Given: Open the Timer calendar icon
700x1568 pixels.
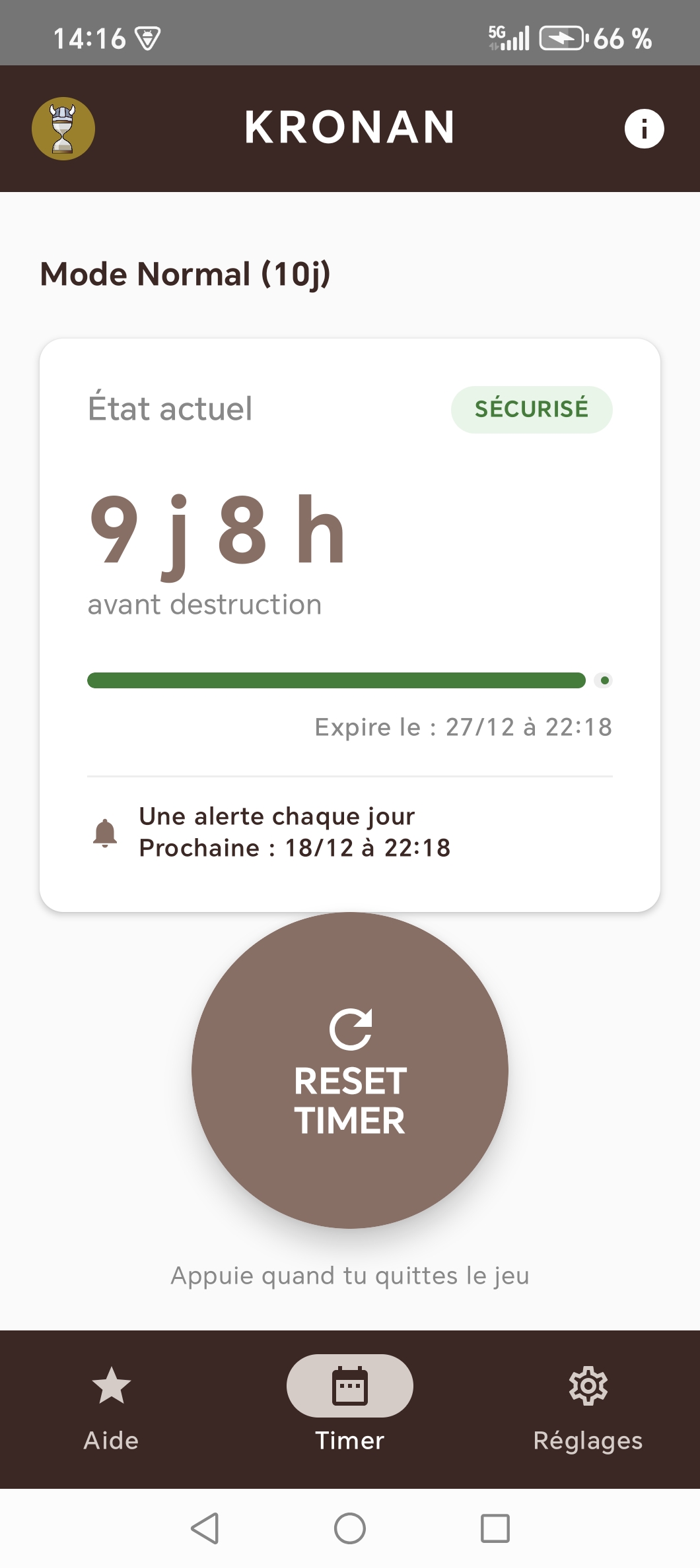Looking at the screenshot, I should pyautogui.click(x=349, y=1386).
